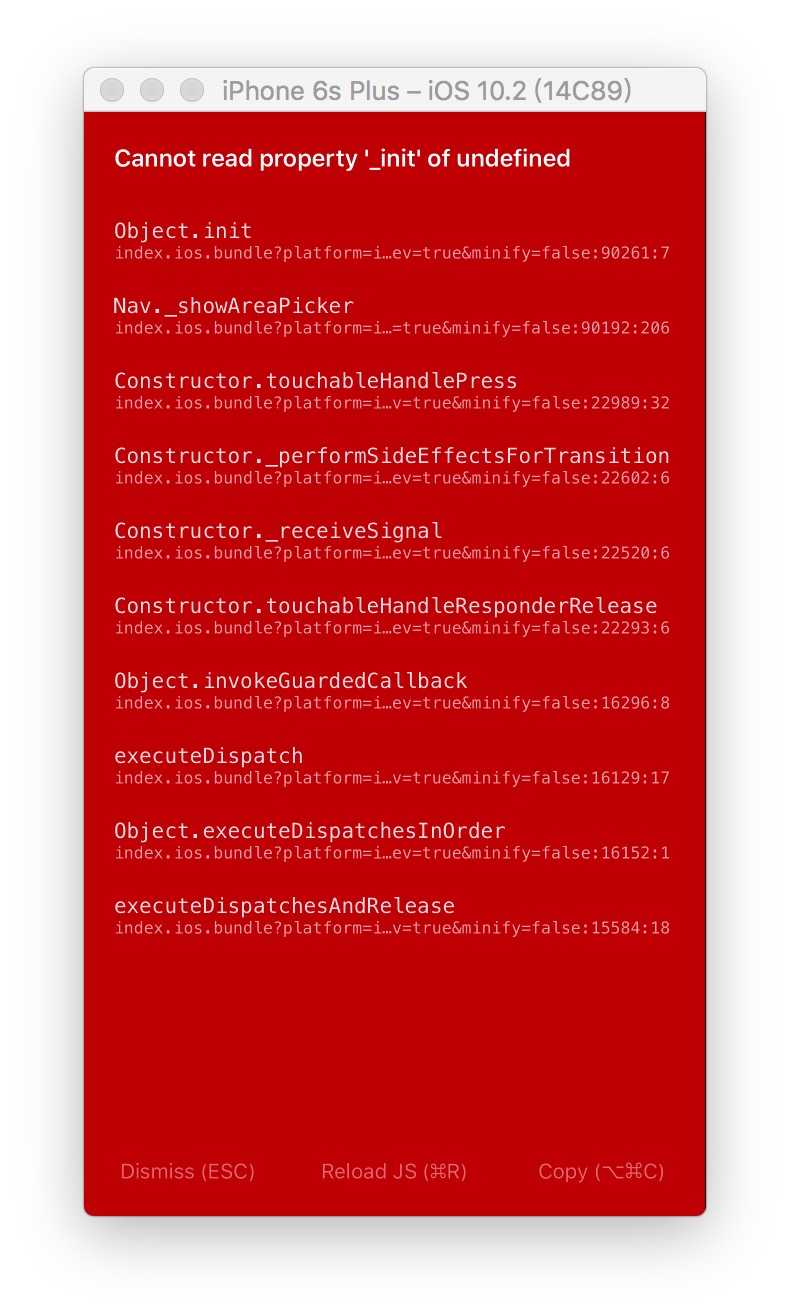Dismiss the red error screen
The height and width of the screenshot is (1316, 790).
[187, 1171]
